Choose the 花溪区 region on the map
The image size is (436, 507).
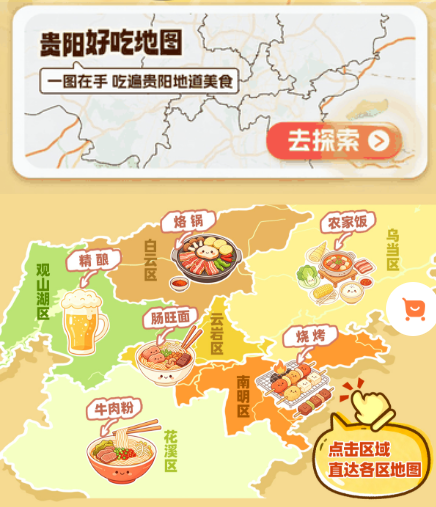point(170,451)
